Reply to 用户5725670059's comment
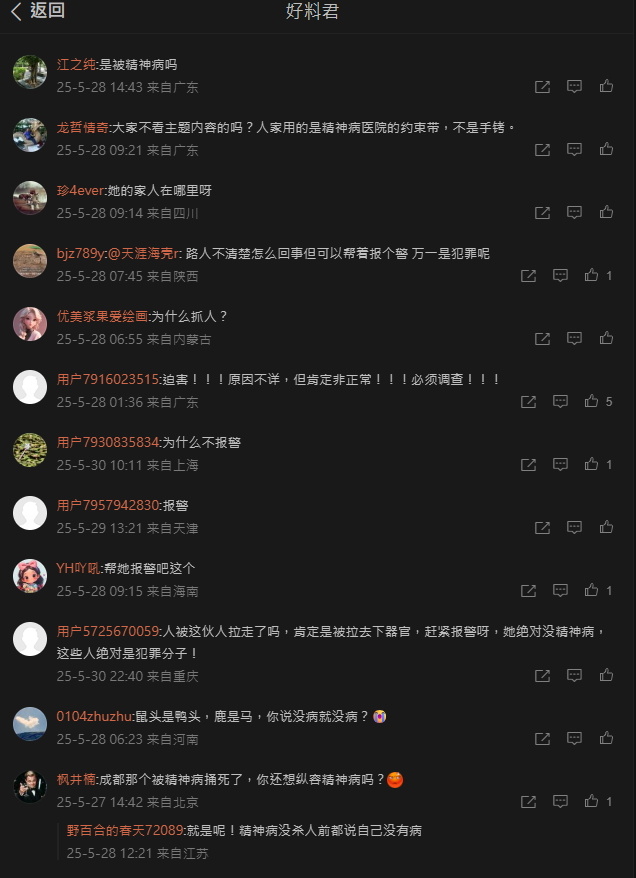This screenshot has width=636, height=878. (574, 676)
